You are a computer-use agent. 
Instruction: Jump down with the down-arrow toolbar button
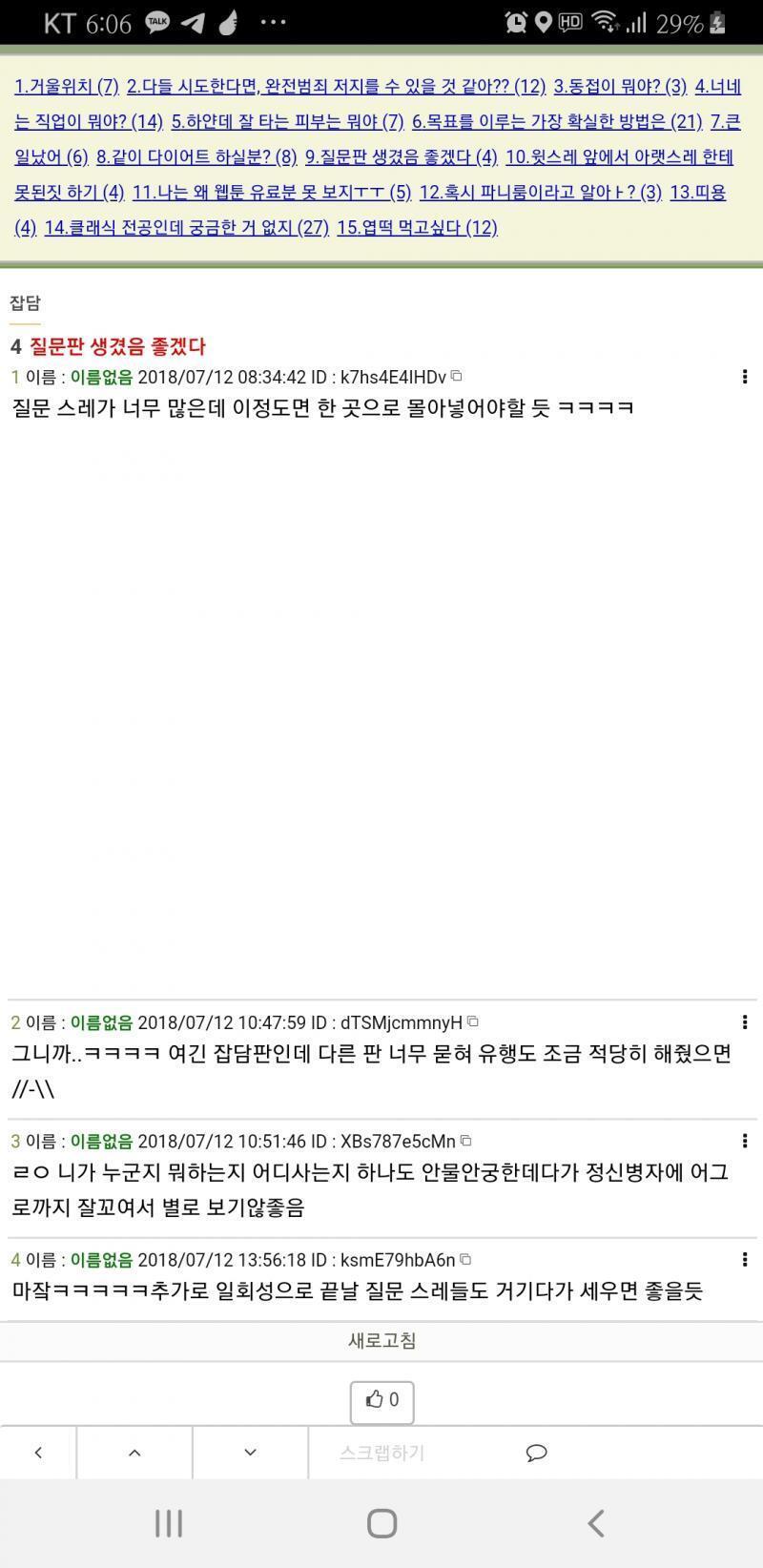251,1453
